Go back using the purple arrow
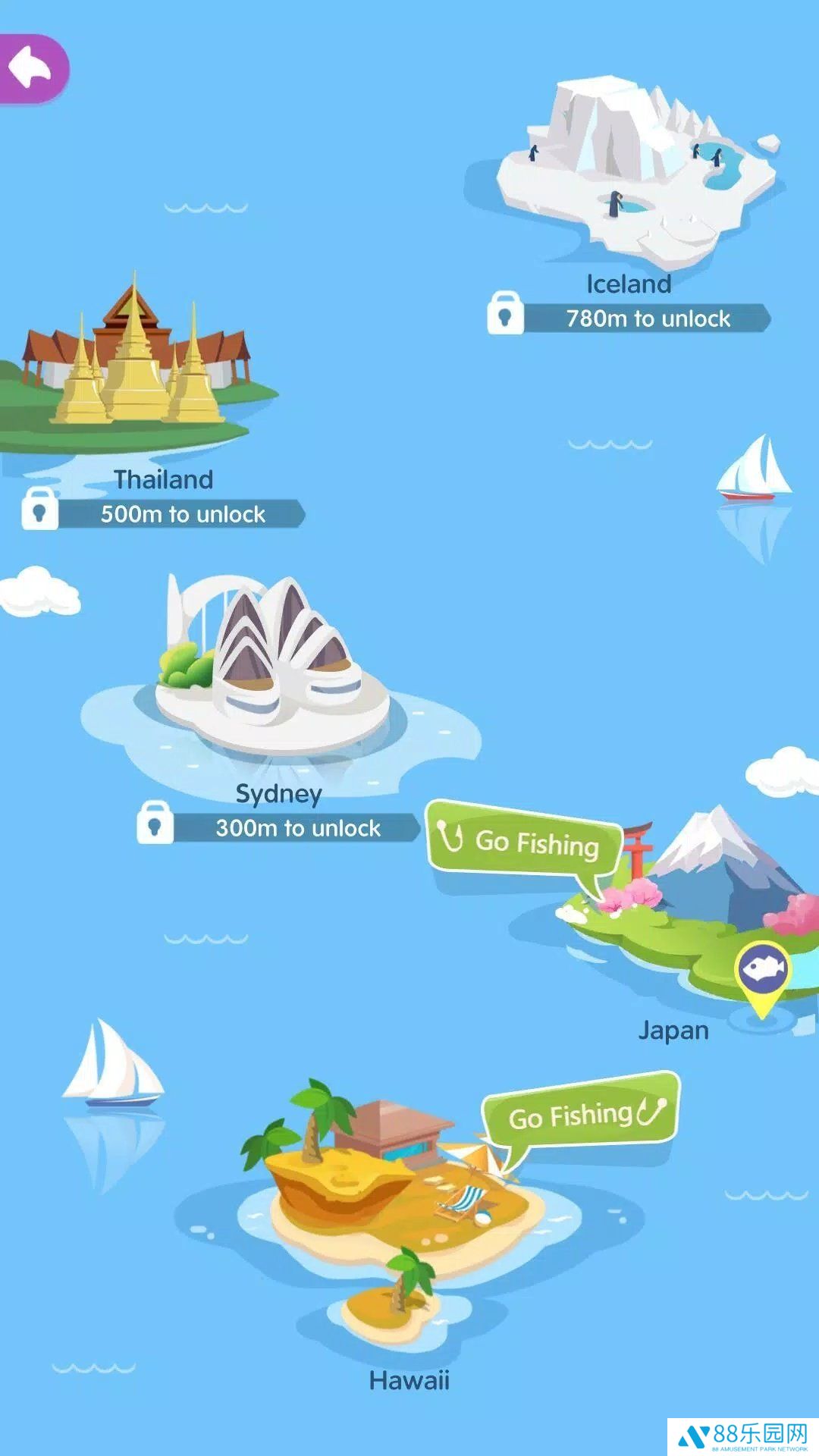This screenshot has height=1456, width=819. point(32,68)
